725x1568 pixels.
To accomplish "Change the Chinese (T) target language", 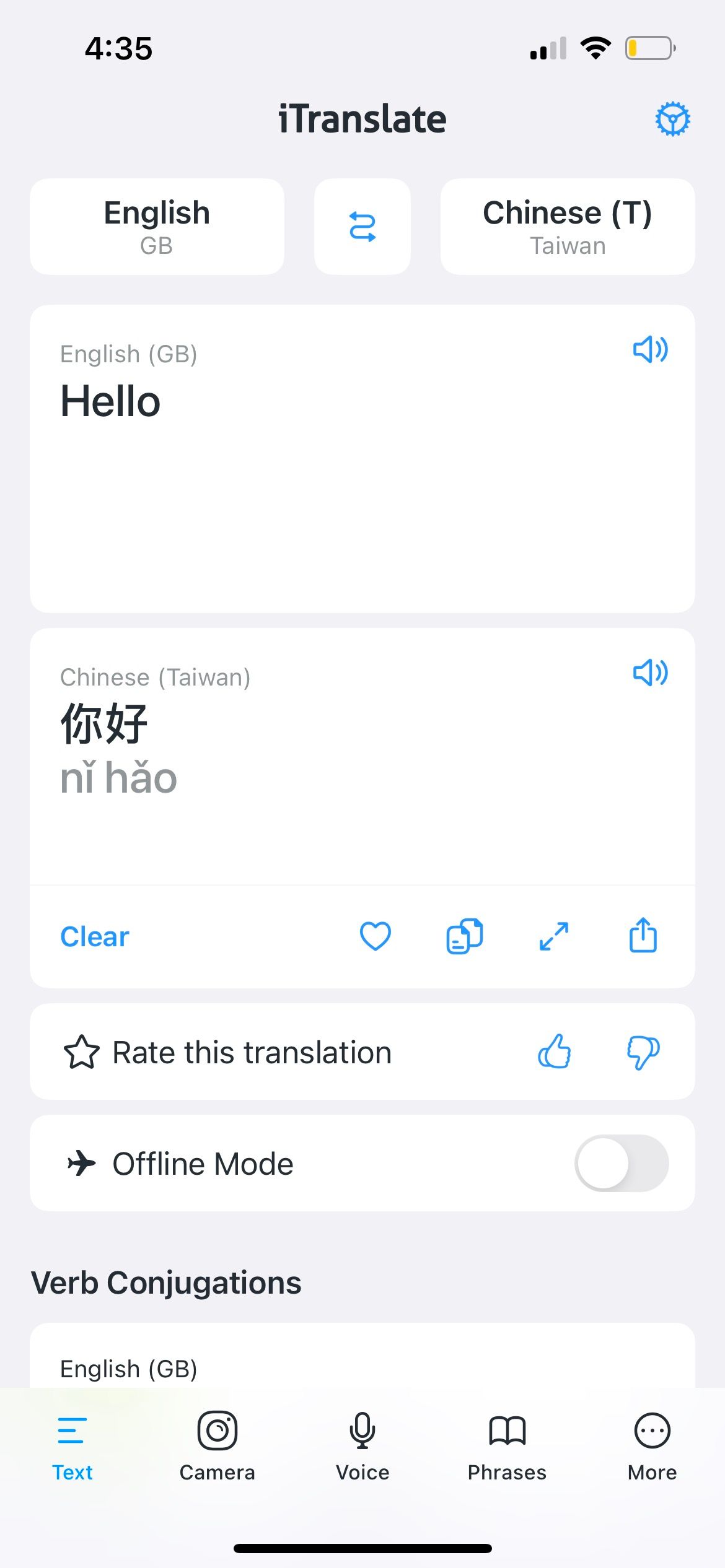I will (x=568, y=227).
